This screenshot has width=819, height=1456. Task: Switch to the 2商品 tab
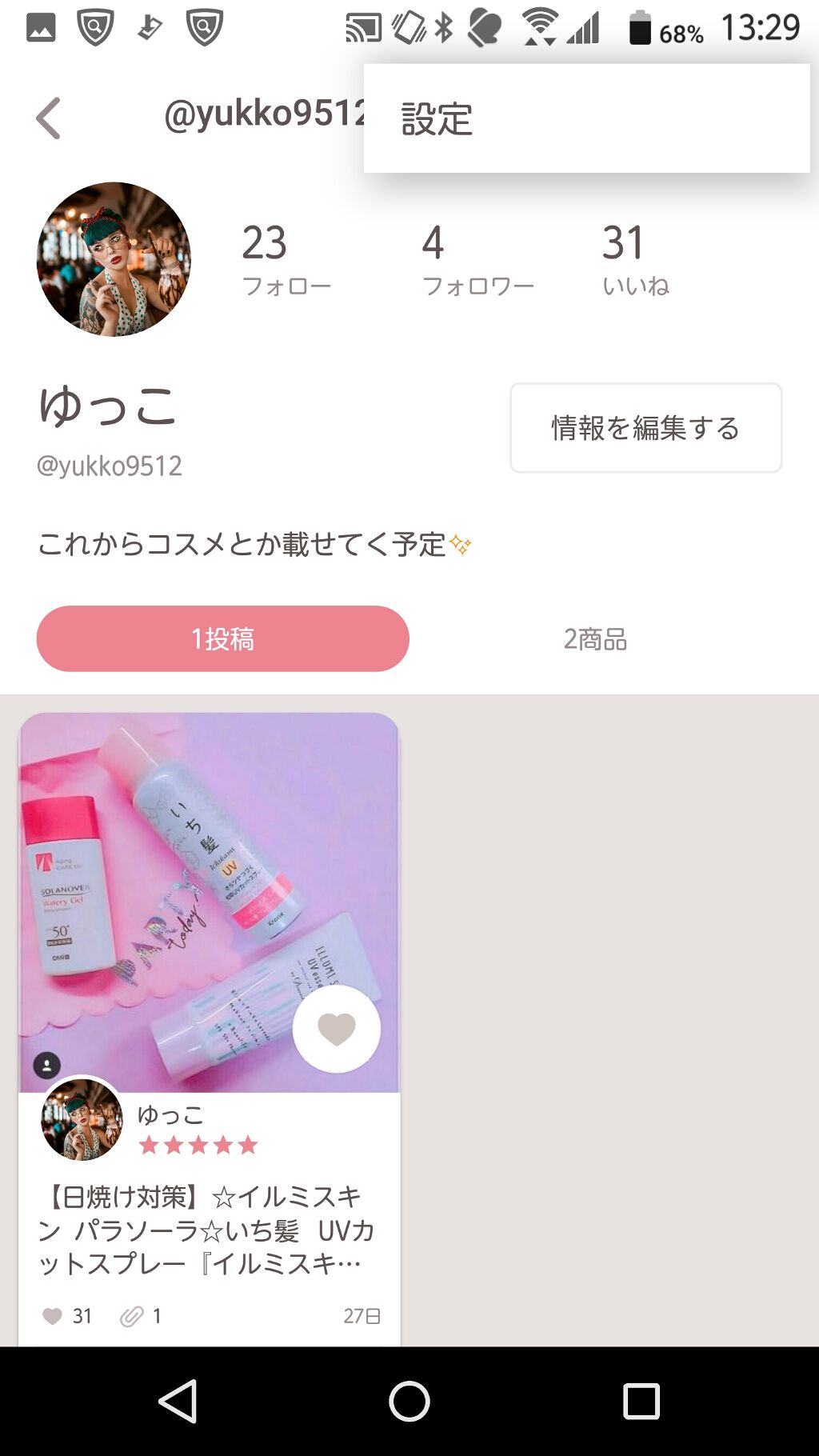pyautogui.click(x=596, y=638)
